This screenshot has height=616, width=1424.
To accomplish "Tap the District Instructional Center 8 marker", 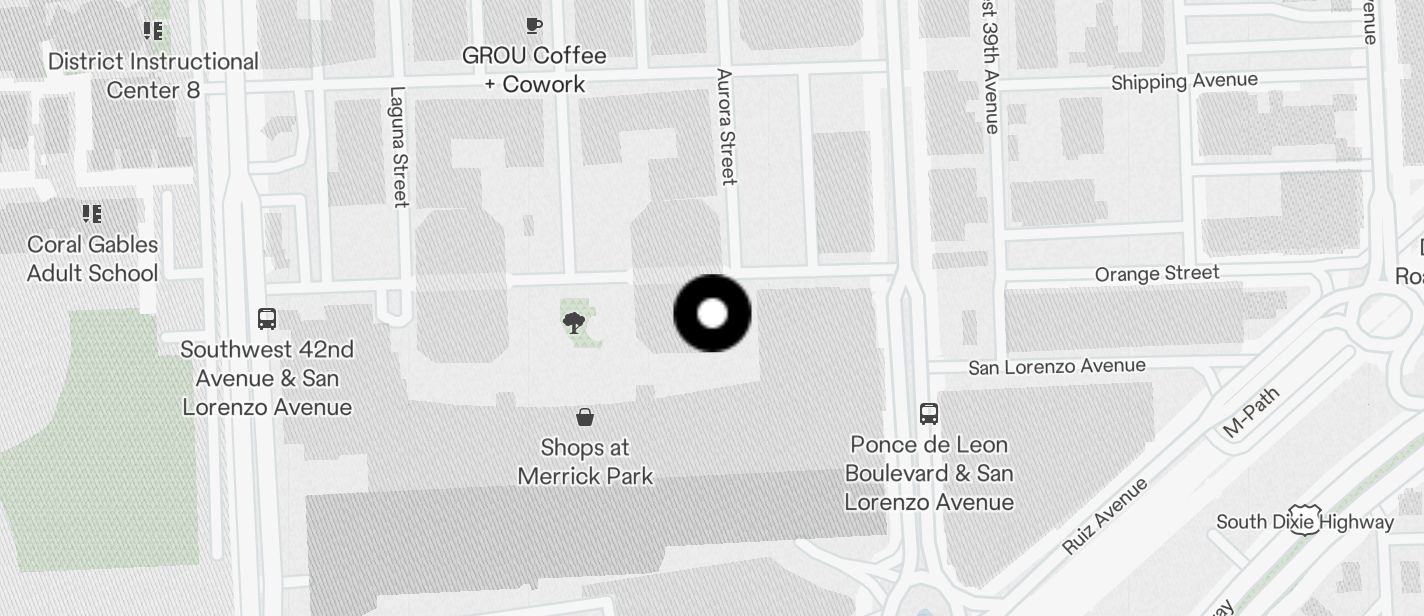I will [x=153, y=31].
